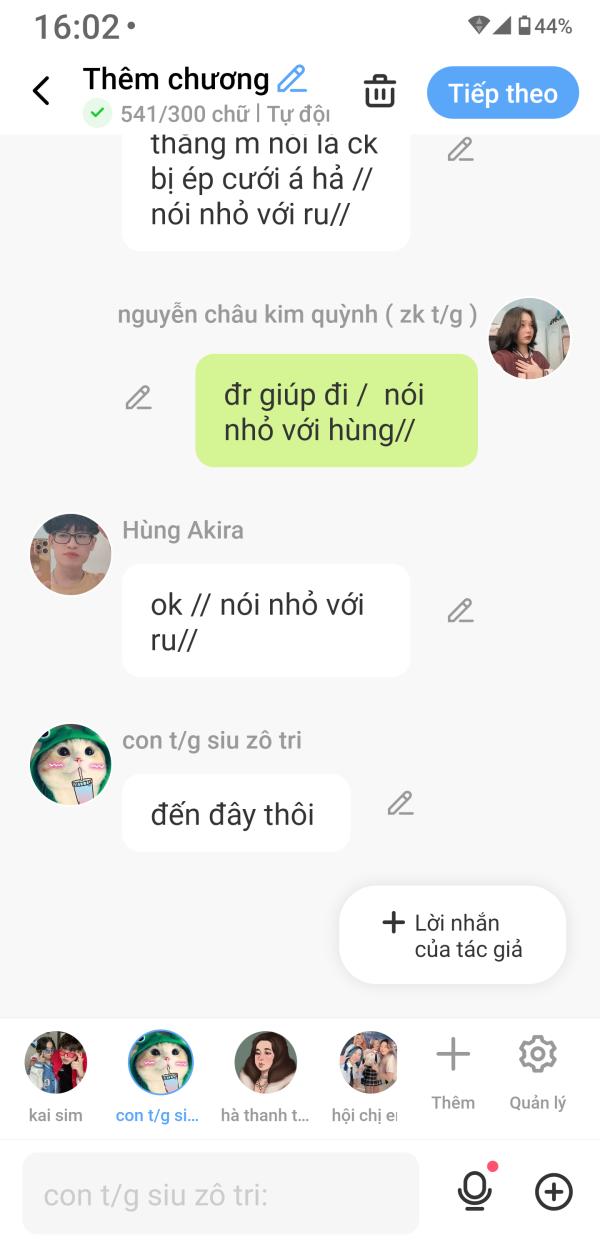The width and height of the screenshot is (600, 1247).
Task: Edit the message "đến đây thôi"
Action: [400, 803]
